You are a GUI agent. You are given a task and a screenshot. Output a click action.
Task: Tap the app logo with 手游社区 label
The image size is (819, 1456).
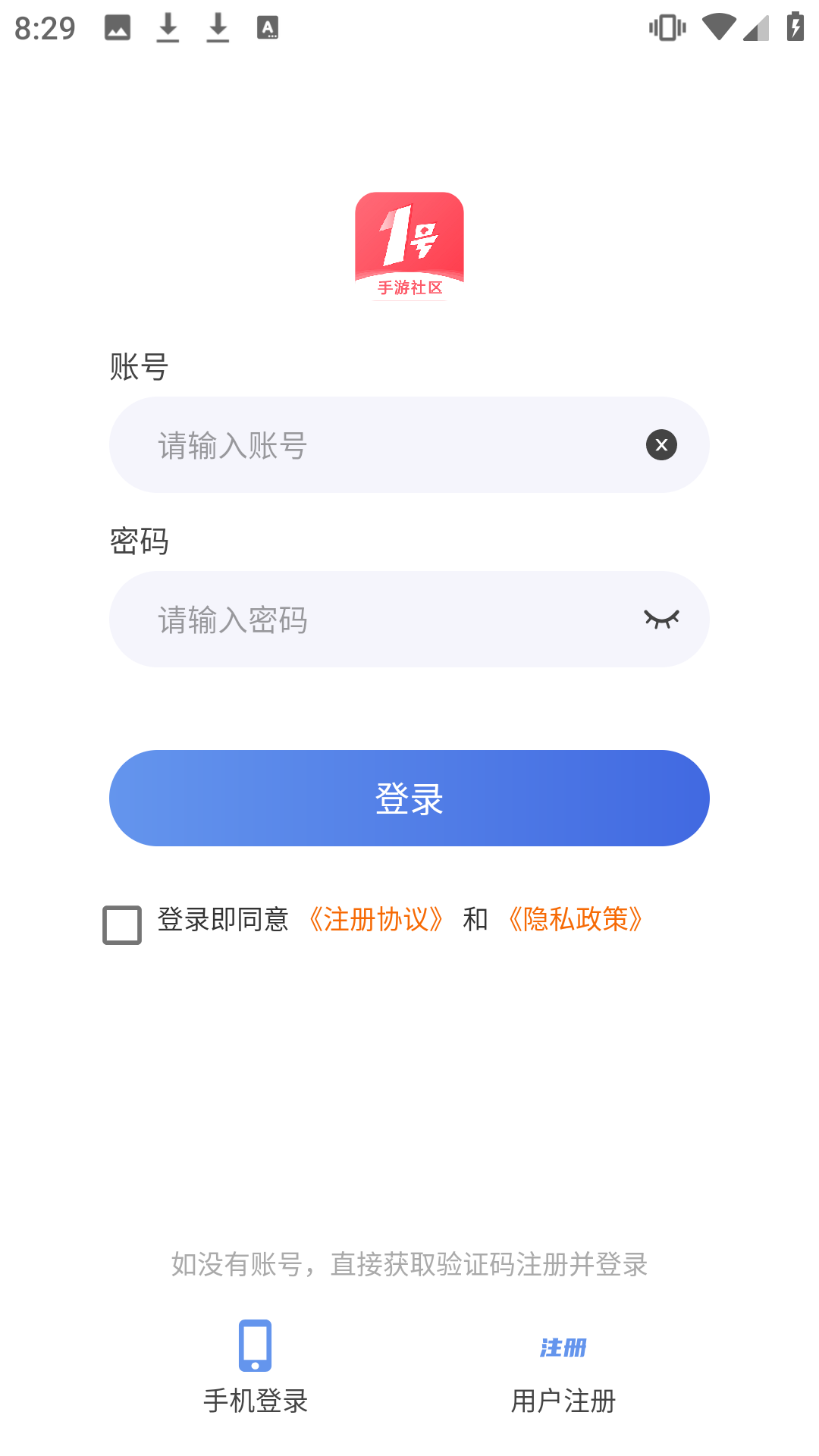tap(409, 243)
